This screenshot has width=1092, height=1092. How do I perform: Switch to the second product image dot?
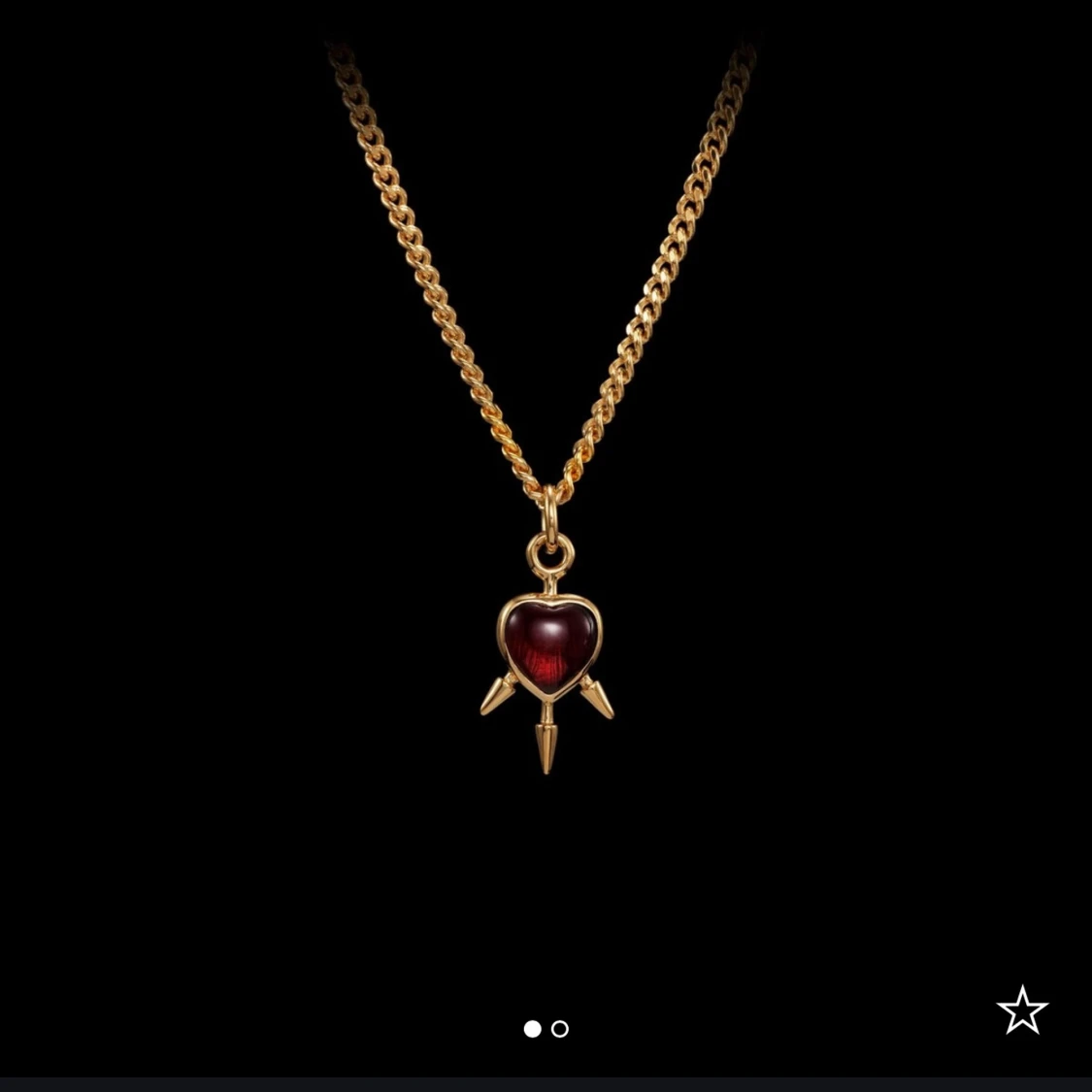560,1029
